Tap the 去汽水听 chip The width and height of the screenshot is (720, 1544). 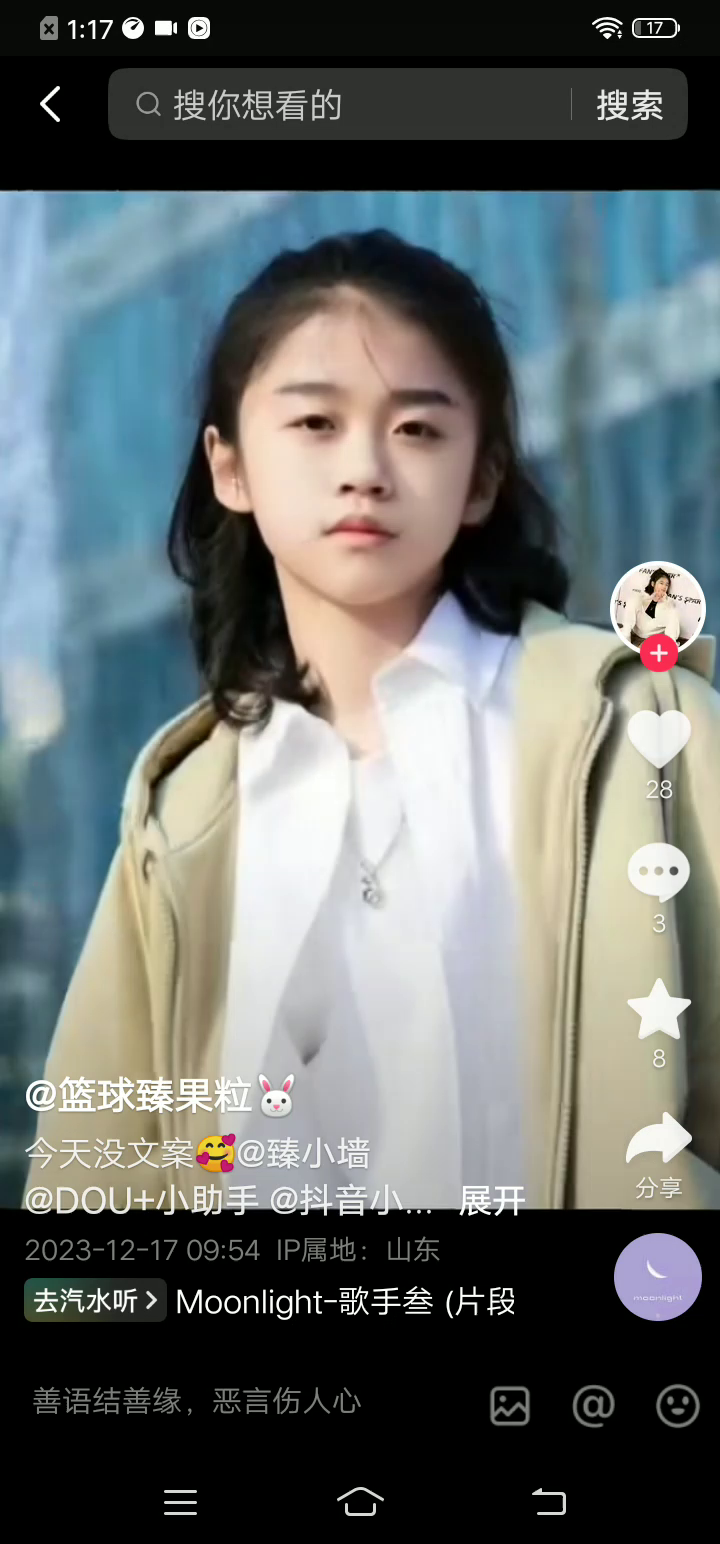click(95, 1301)
